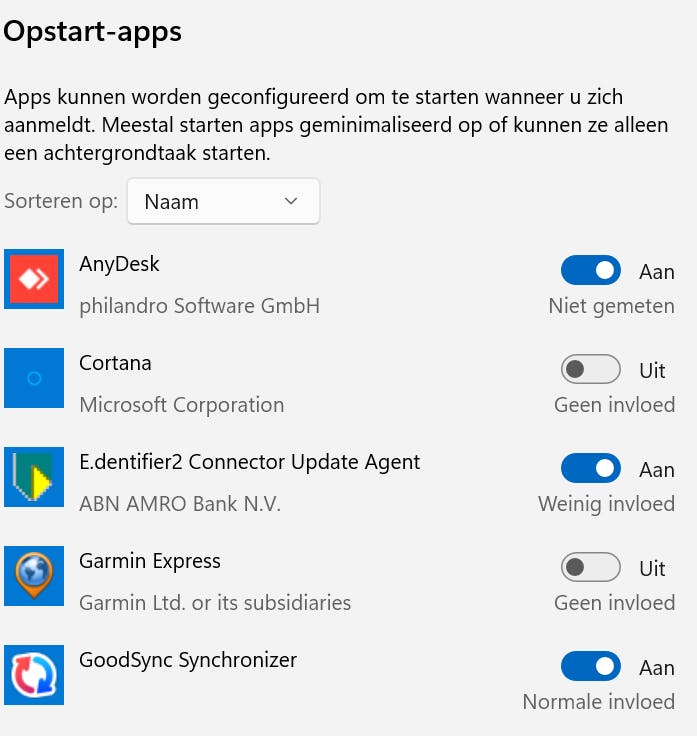This screenshot has width=697, height=736.
Task: Turn off AnyDesk startup toggle
Action: coord(590,271)
